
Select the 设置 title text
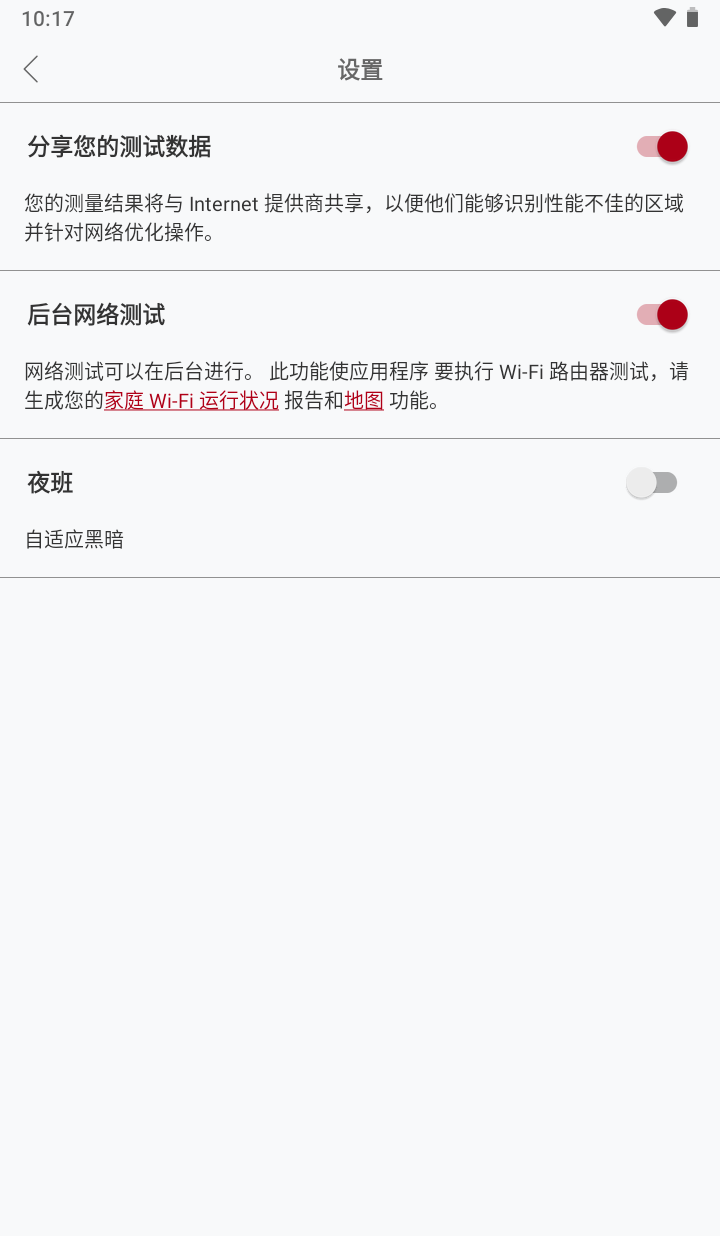click(x=360, y=69)
